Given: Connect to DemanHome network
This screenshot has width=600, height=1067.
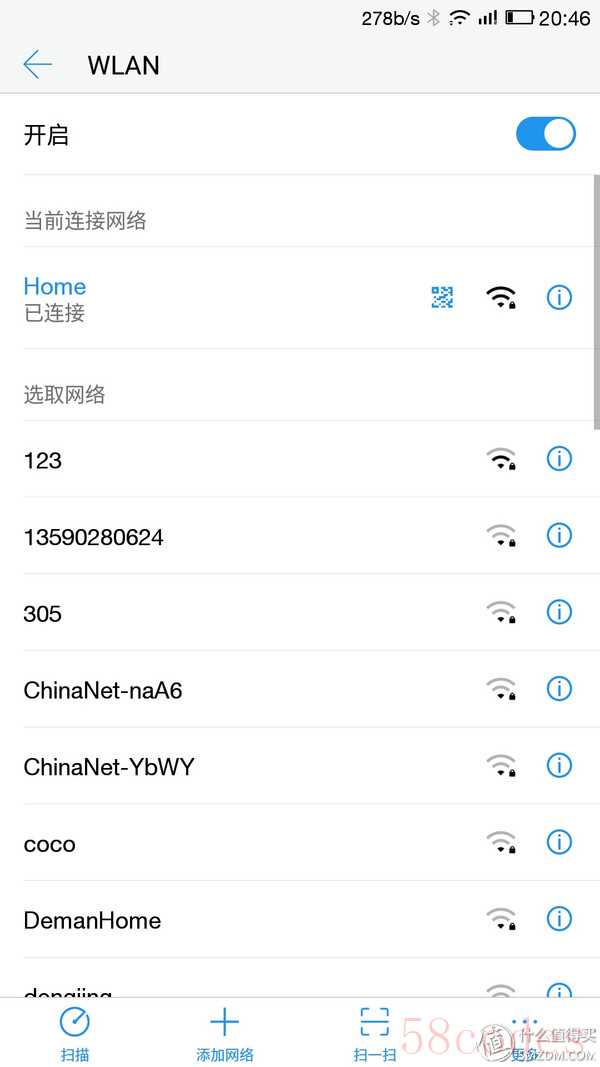Looking at the screenshot, I should pyautogui.click(x=300, y=919).
